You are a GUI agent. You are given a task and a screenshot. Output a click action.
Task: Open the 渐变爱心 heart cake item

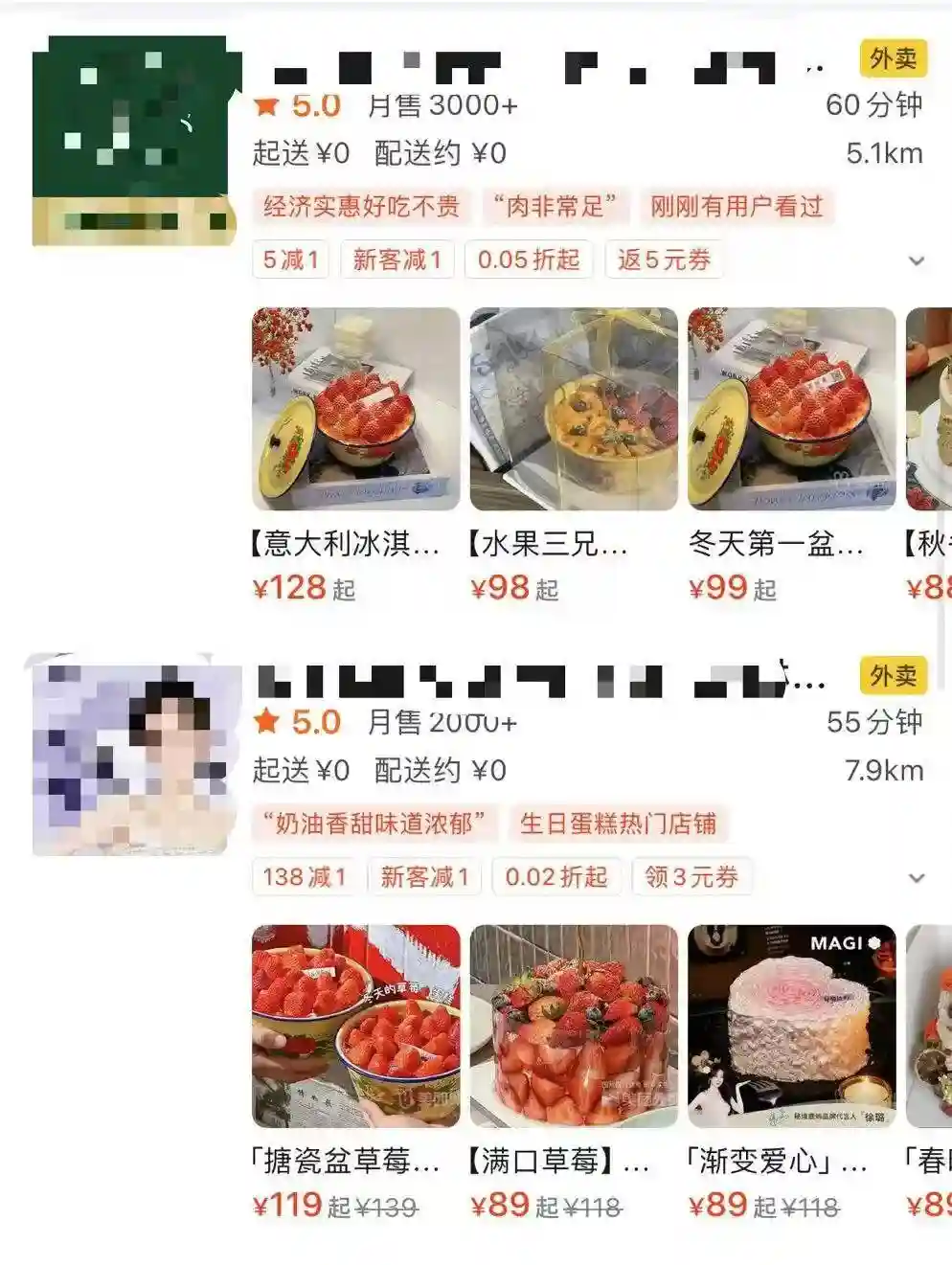[x=791, y=1026]
